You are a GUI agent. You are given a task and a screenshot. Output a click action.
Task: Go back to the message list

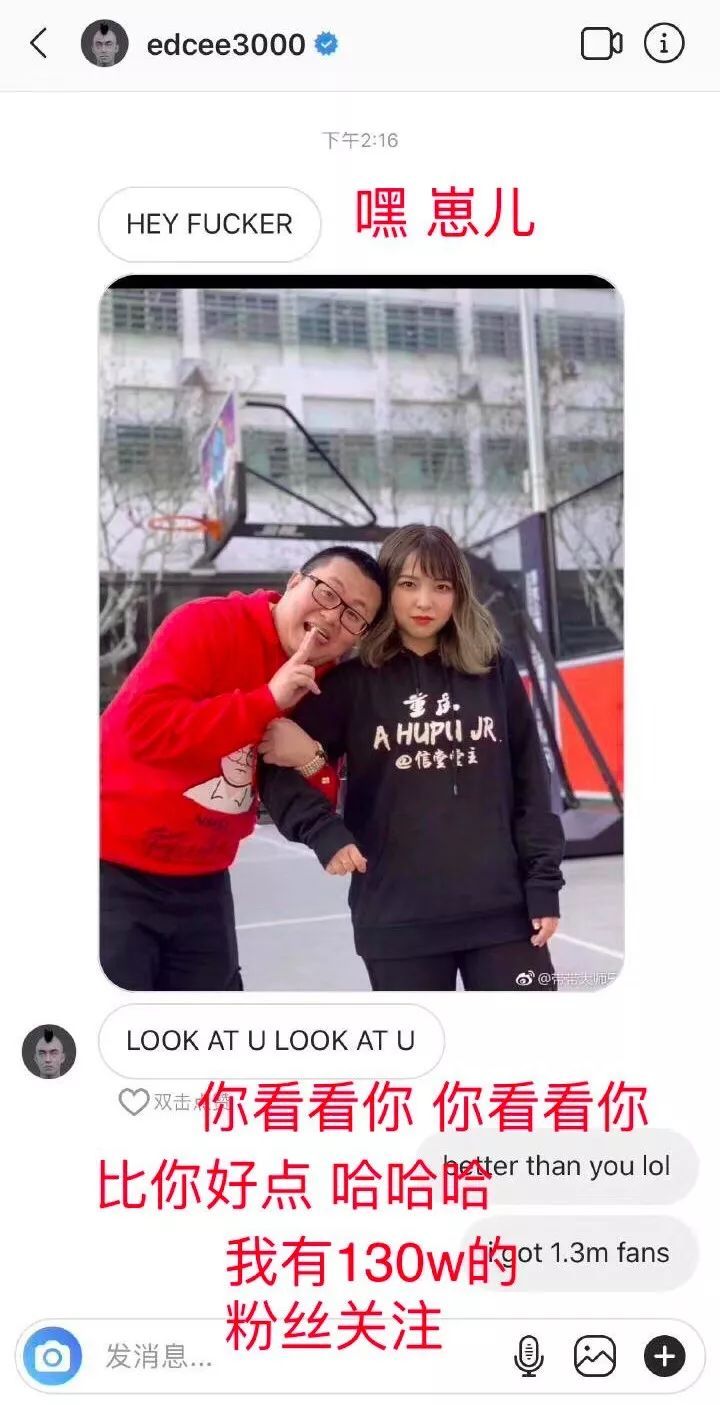tap(39, 44)
